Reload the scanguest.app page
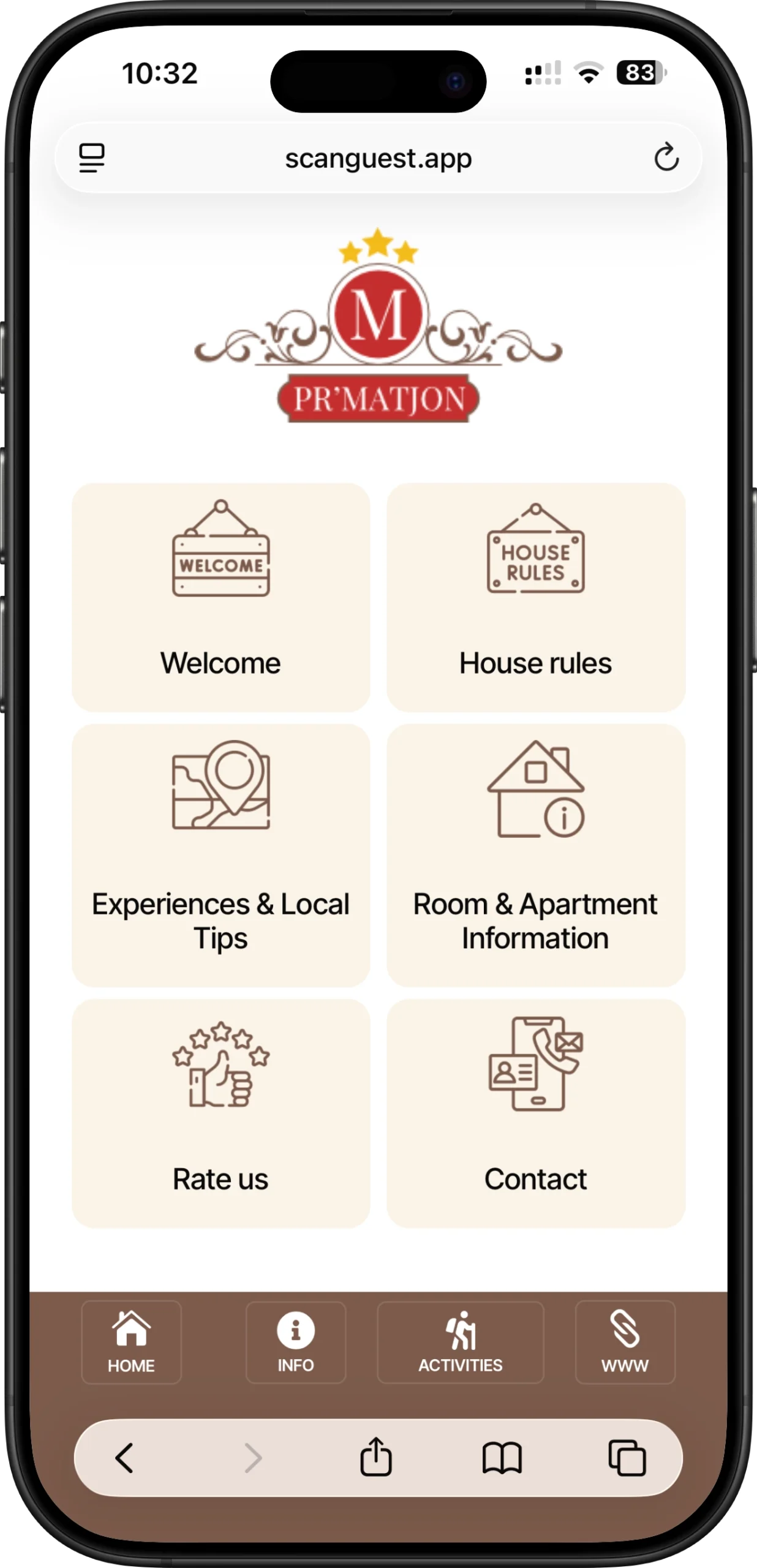Viewport: 757px width, 1568px height. [x=666, y=158]
